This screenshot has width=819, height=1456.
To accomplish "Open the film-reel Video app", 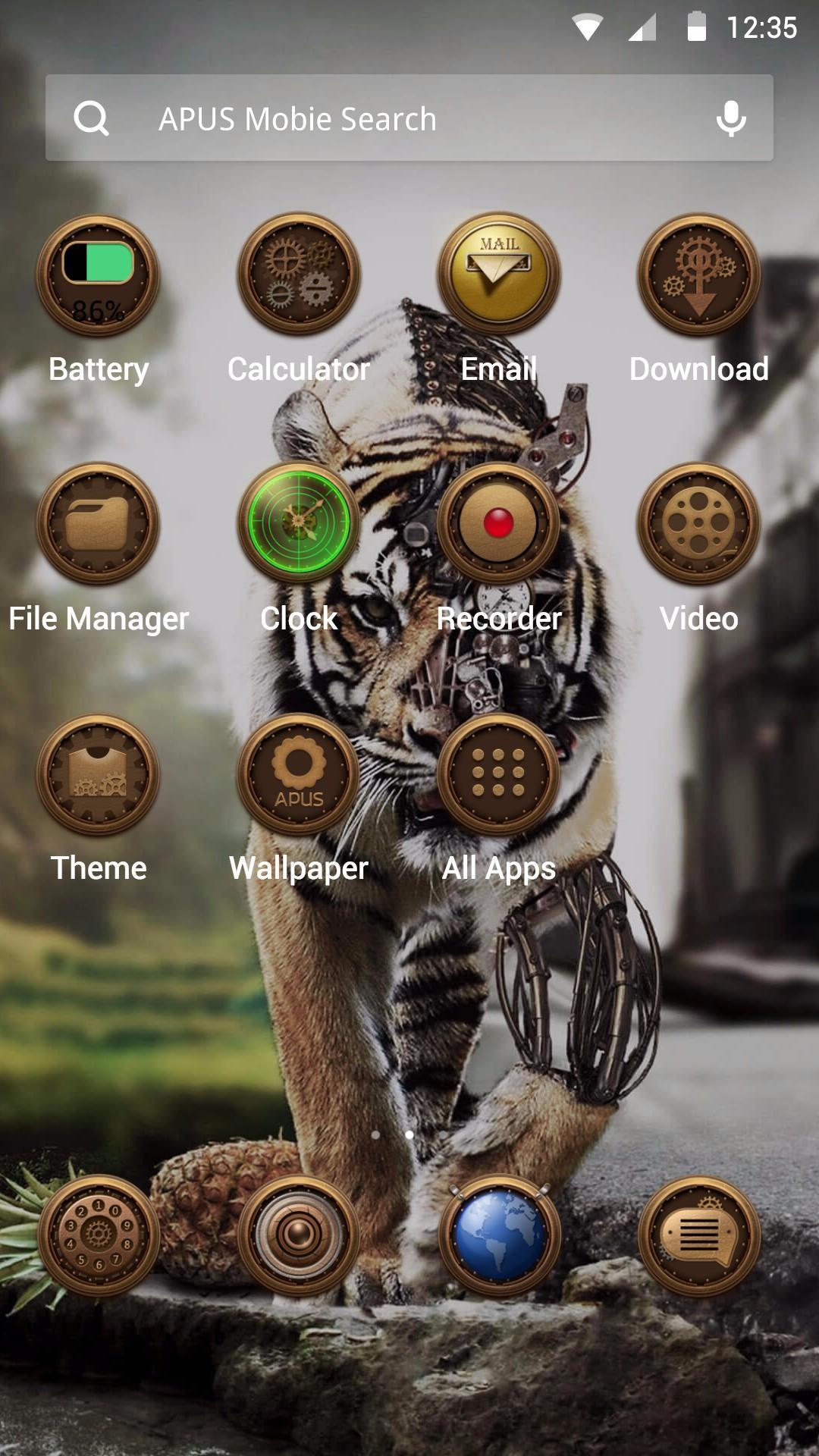I will (698, 523).
